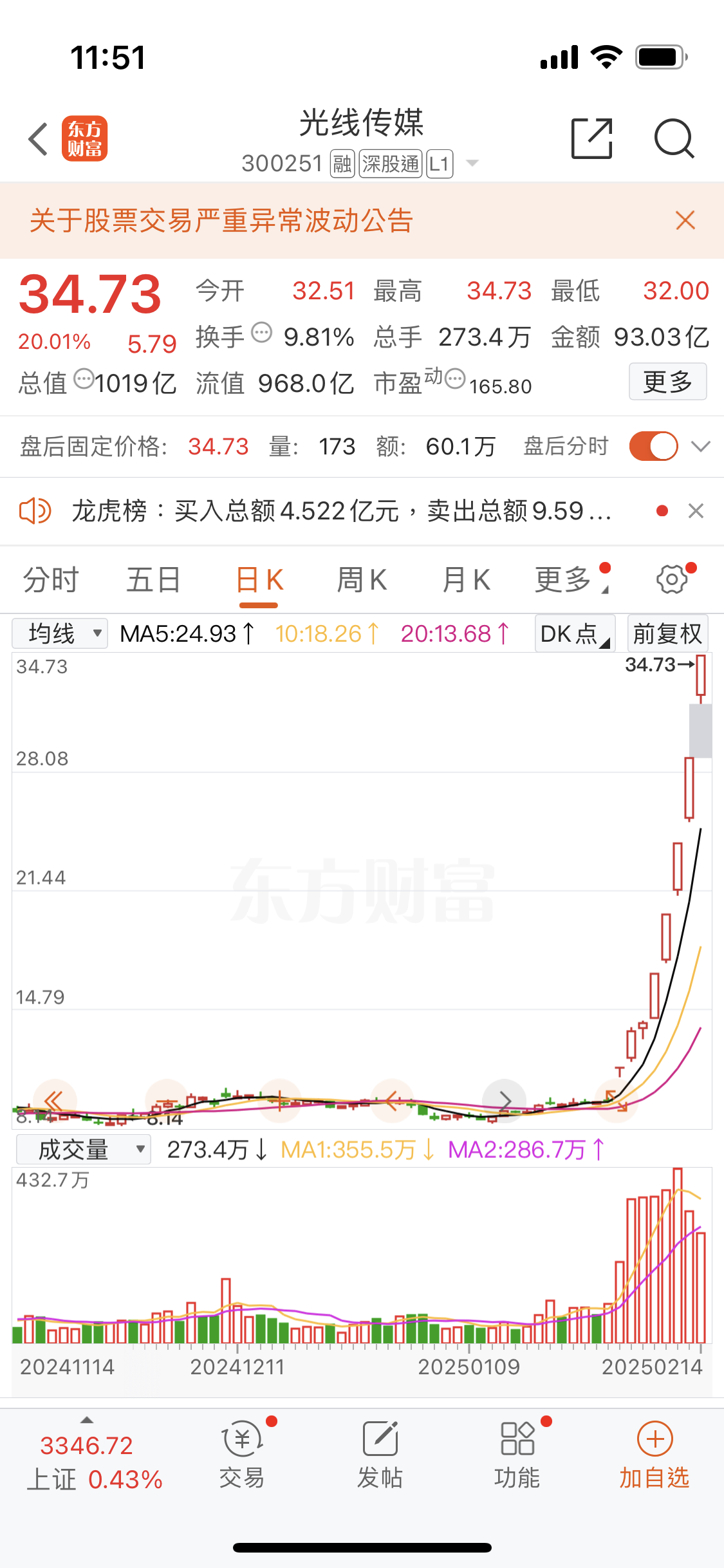The width and height of the screenshot is (724, 1568).
Task: Switch to the 分时 chart tab
Action: 51,580
